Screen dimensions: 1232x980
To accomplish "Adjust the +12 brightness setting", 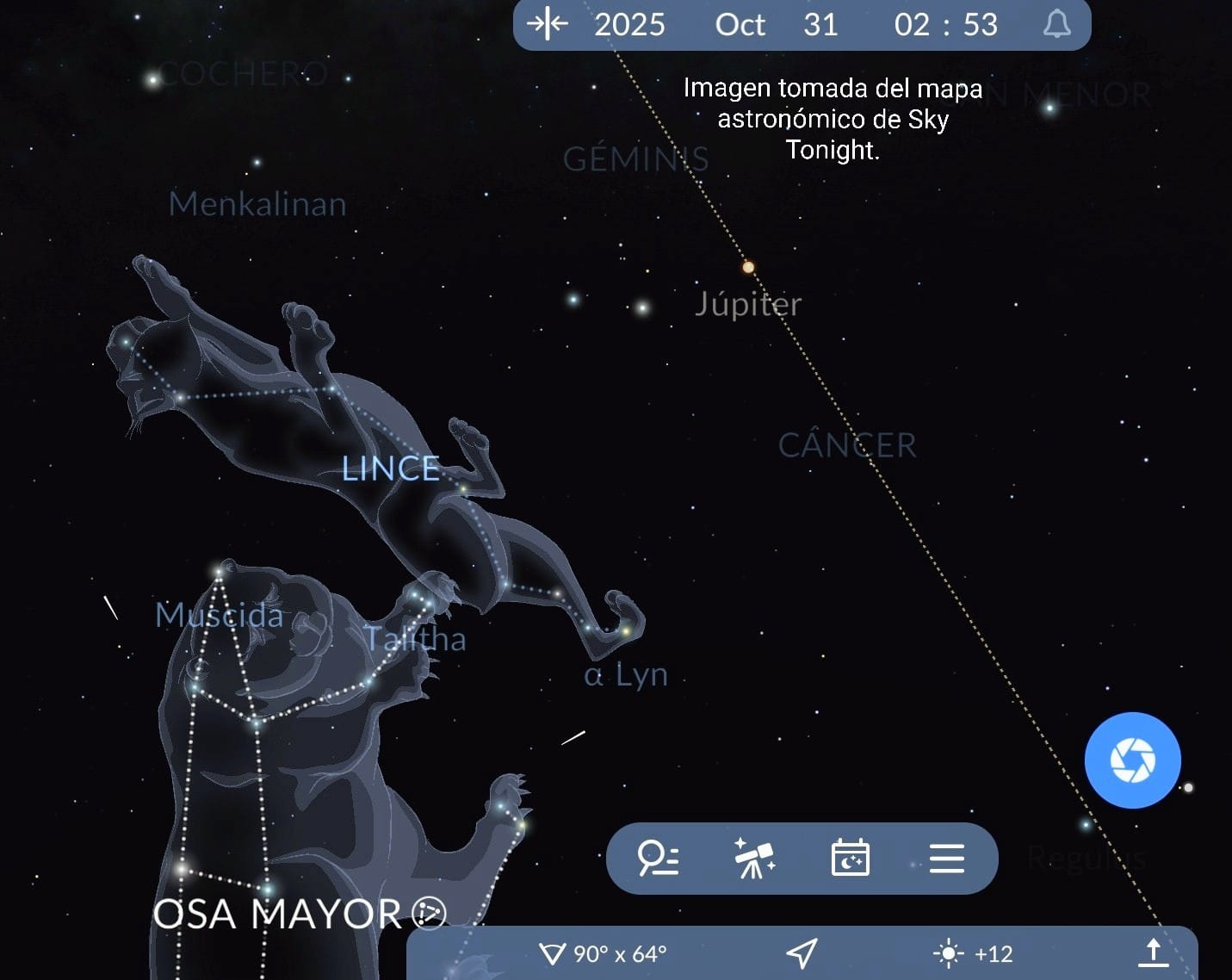I will (x=973, y=953).
